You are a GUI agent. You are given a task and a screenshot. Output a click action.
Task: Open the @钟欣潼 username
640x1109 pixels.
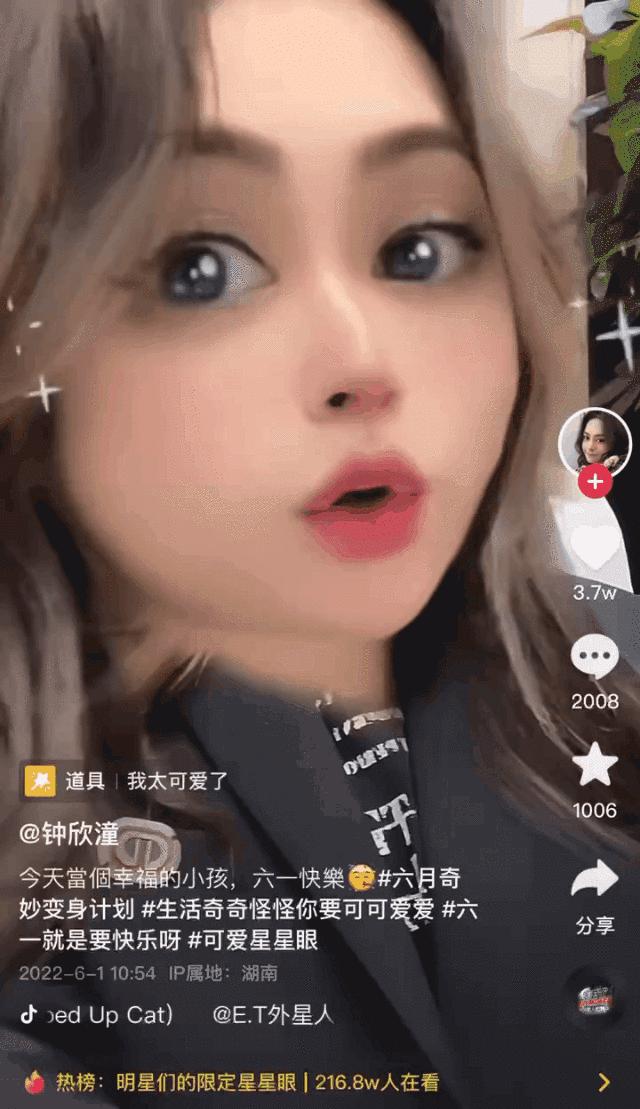point(69,835)
